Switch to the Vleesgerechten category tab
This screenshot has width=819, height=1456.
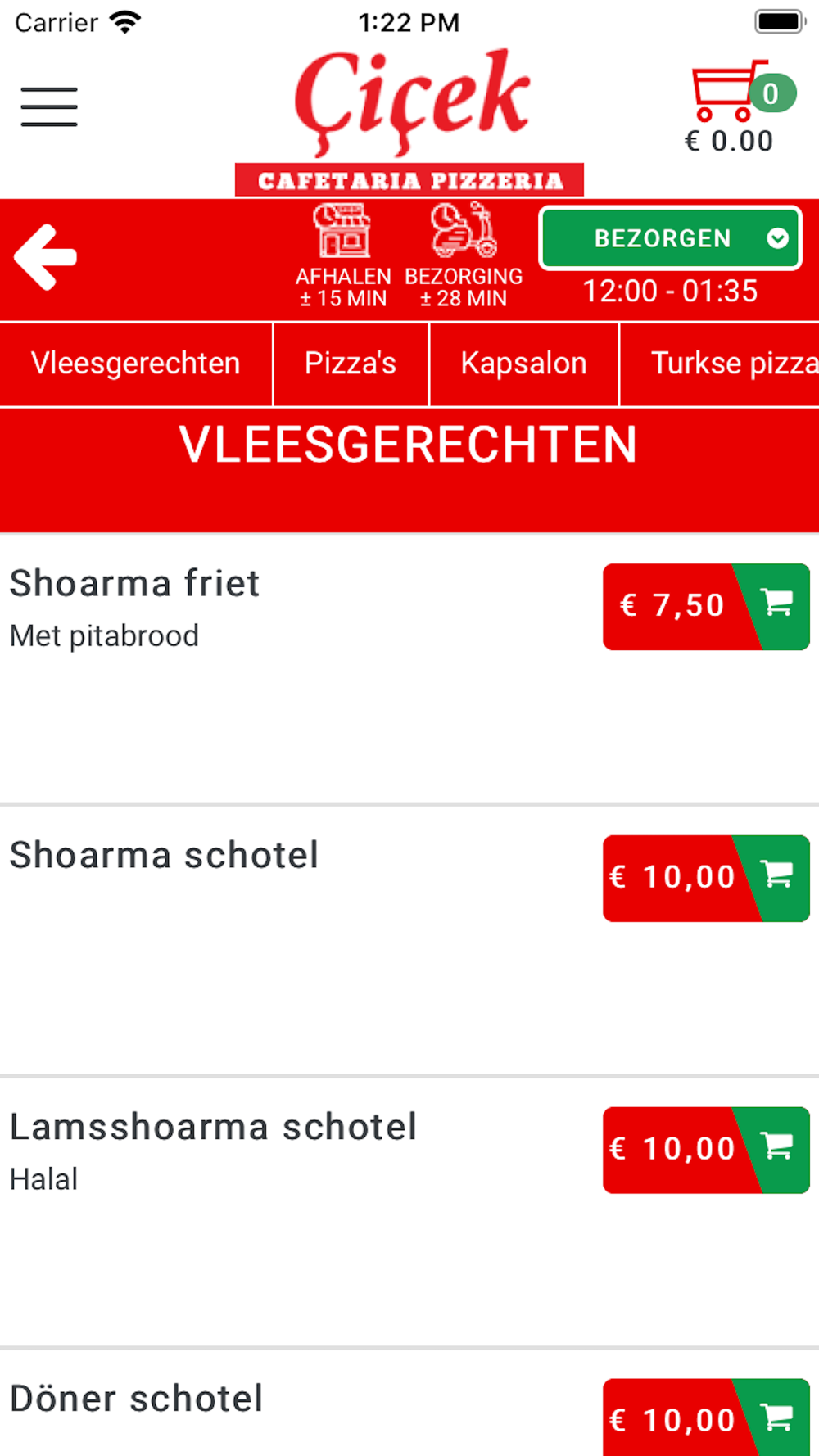[x=136, y=364]
